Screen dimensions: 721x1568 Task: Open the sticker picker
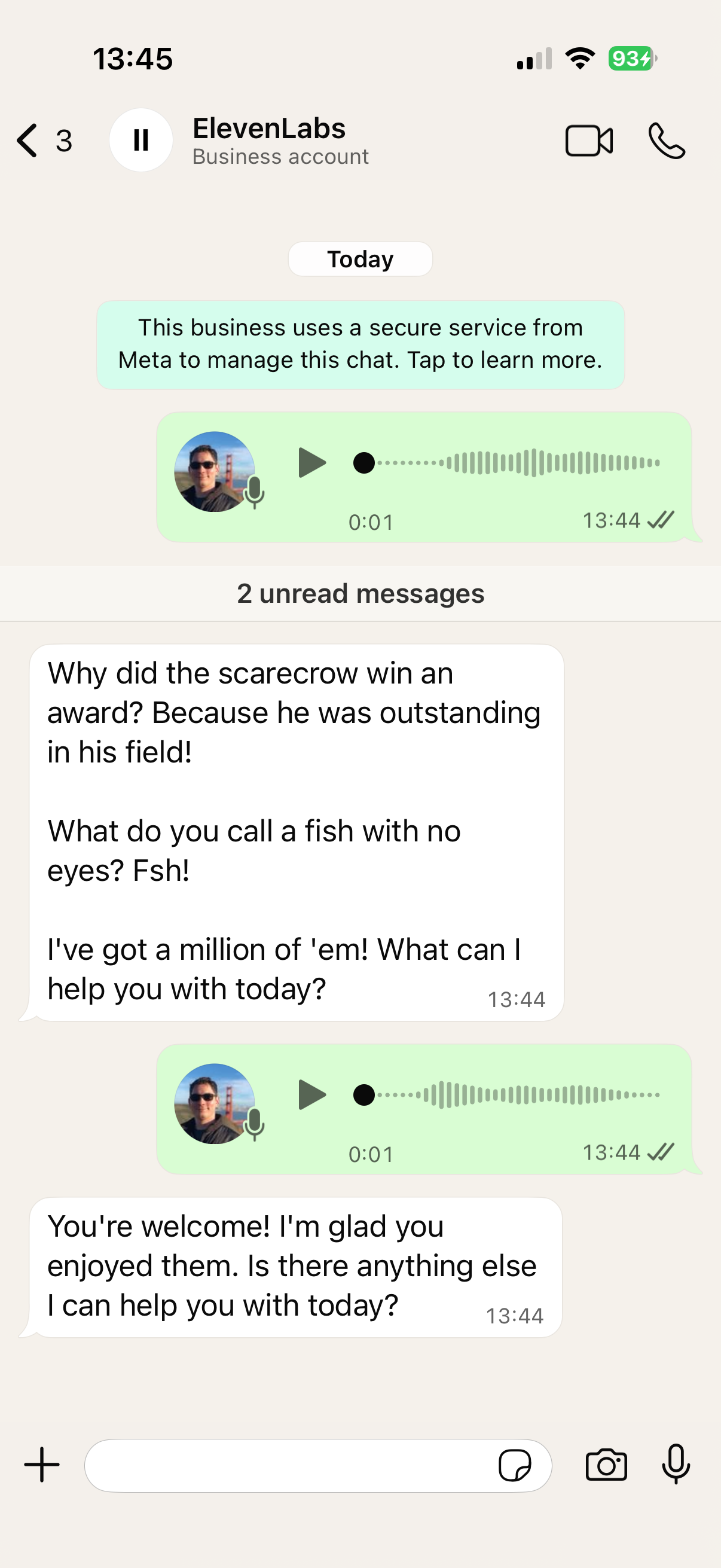coord(514,1465)
